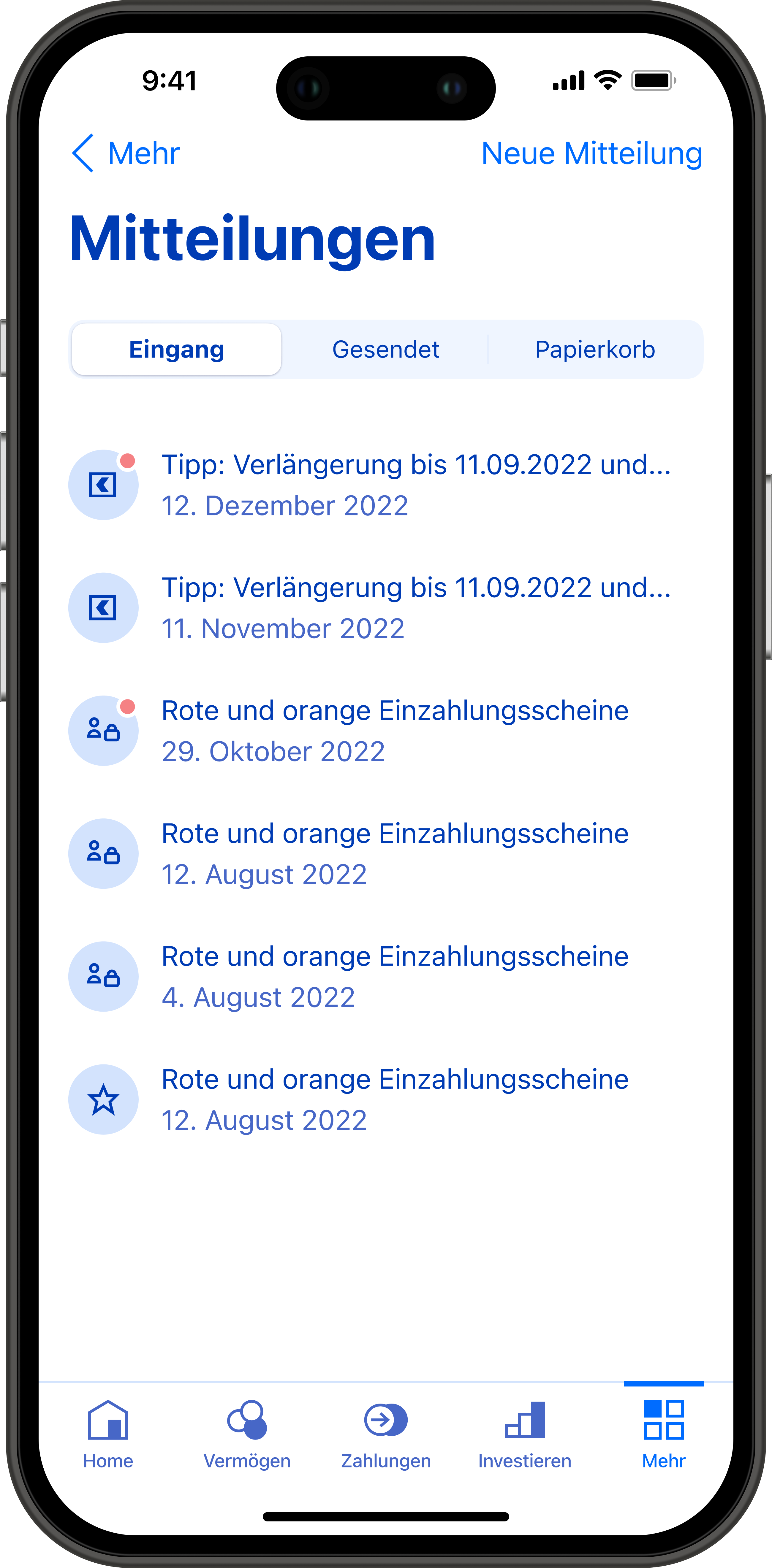Tap the Mehr tab in bottom bar
The height and width of the screenshot is (1568, 772).
point(664,1435)
